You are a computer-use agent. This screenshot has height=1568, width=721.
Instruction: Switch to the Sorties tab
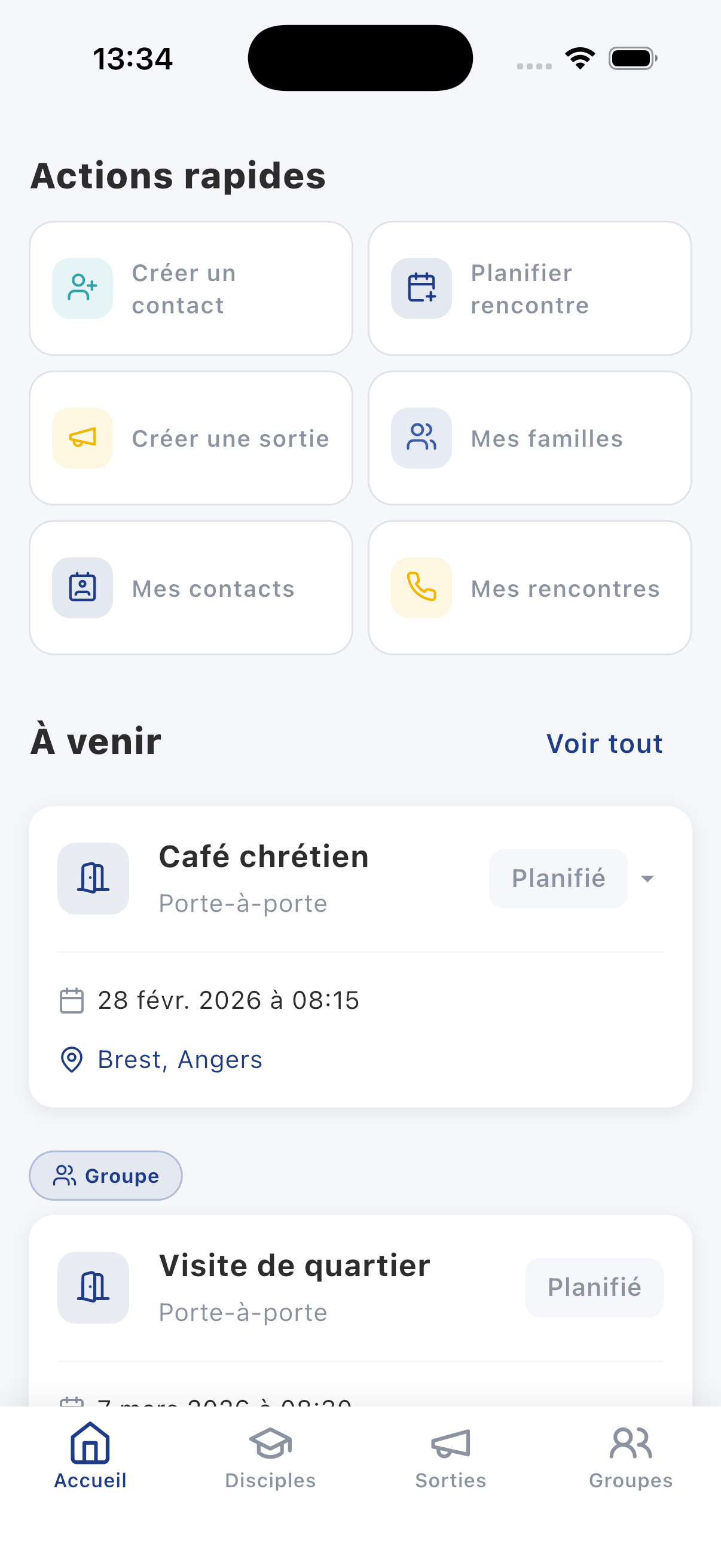pos(450,1455)
